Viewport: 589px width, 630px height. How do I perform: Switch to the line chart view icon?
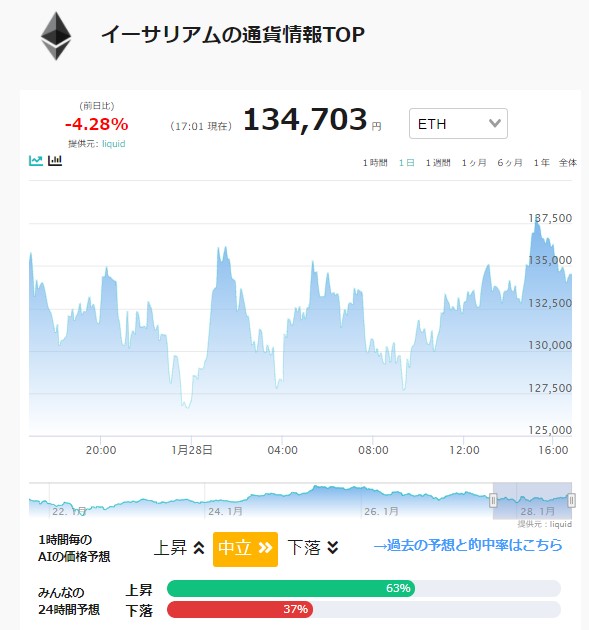coord(36,161)
